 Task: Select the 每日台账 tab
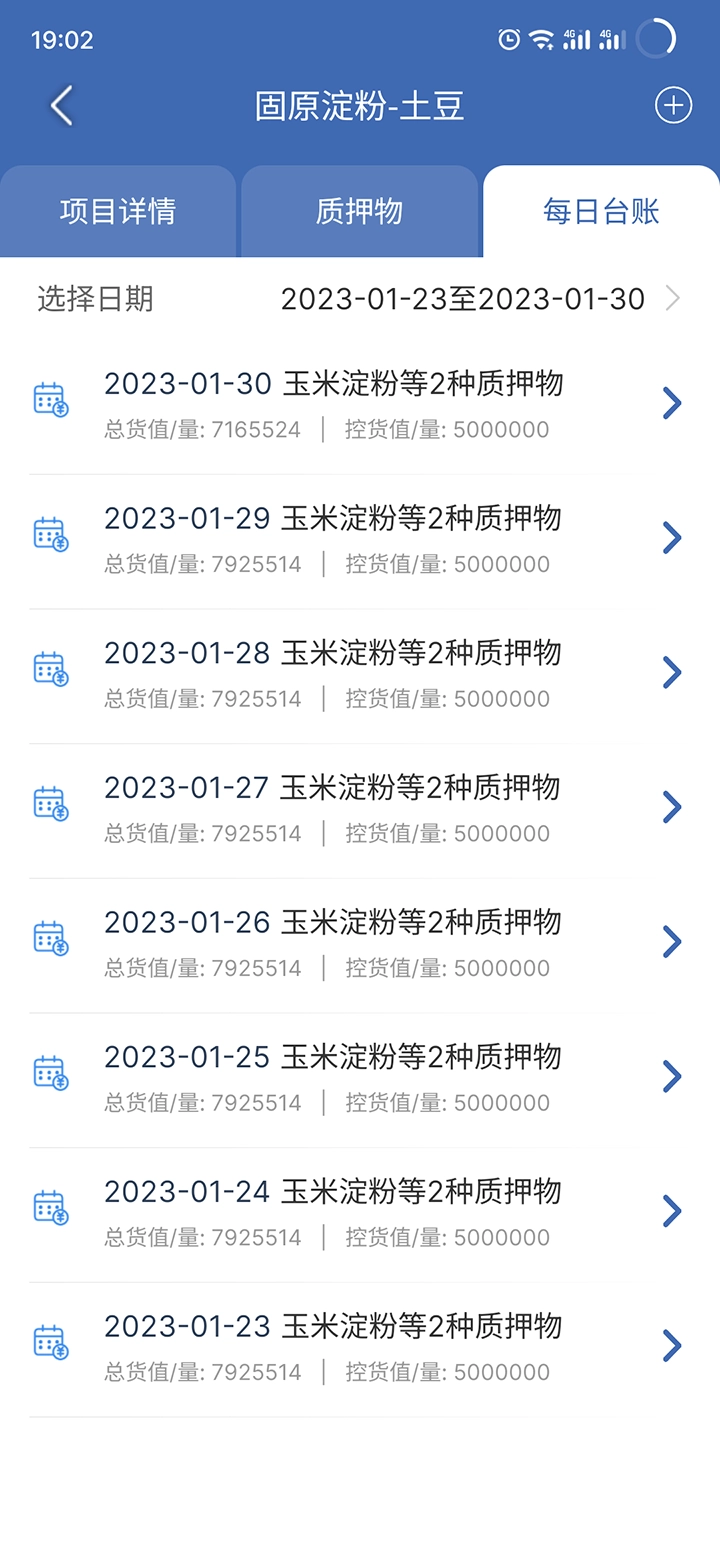click(x=599, y=211)
